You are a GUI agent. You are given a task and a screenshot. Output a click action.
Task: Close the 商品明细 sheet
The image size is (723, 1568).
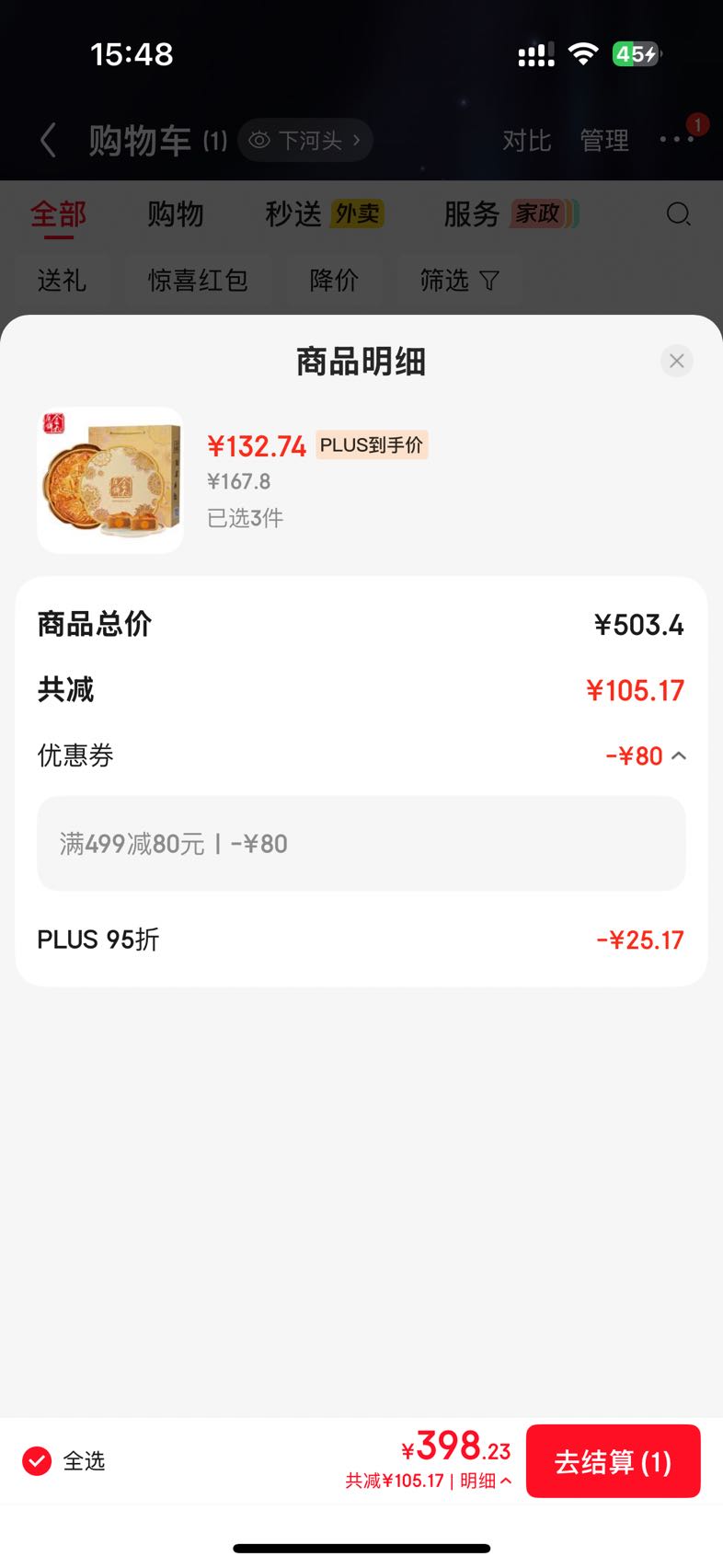677,361
